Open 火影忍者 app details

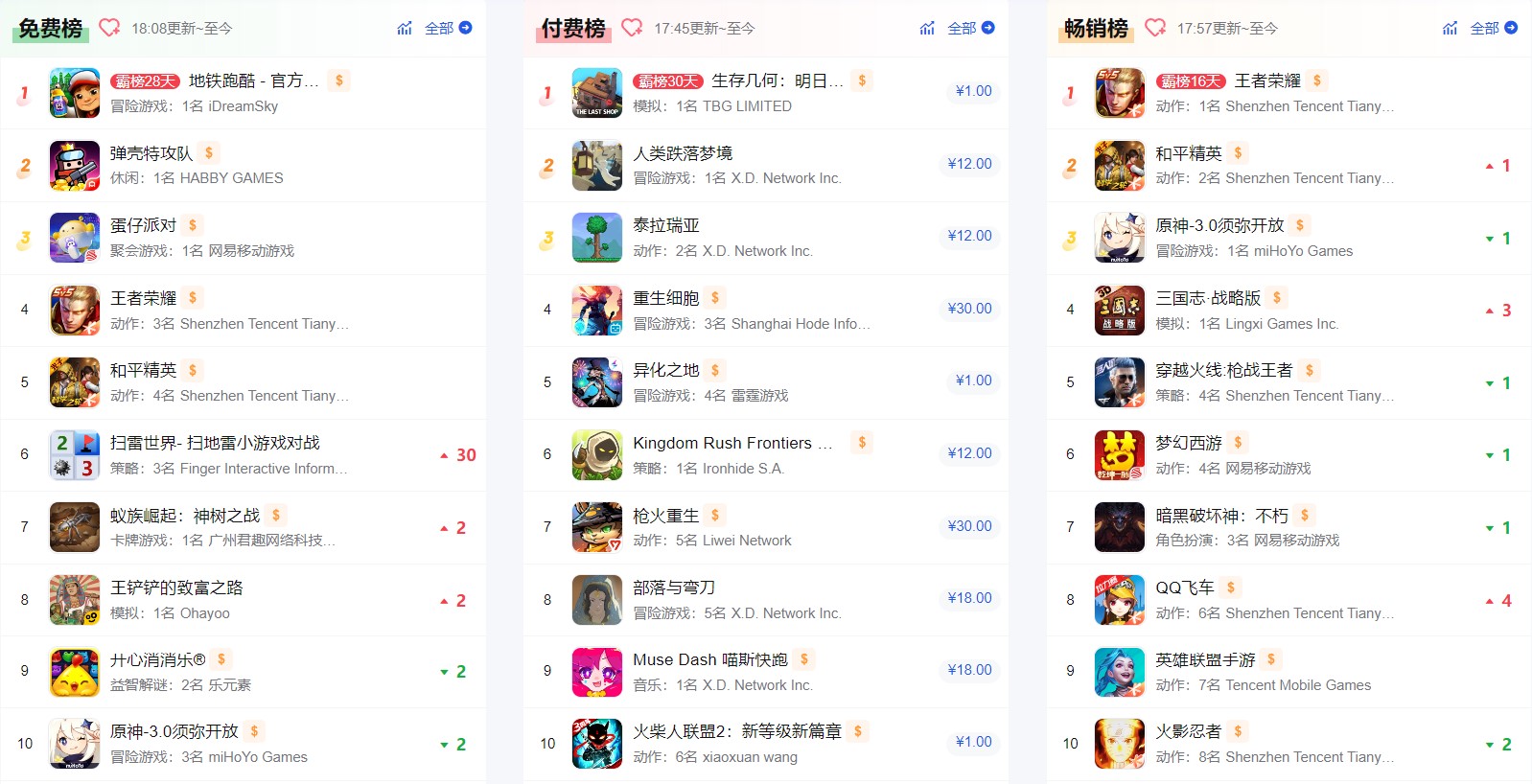click(1188, 731)
